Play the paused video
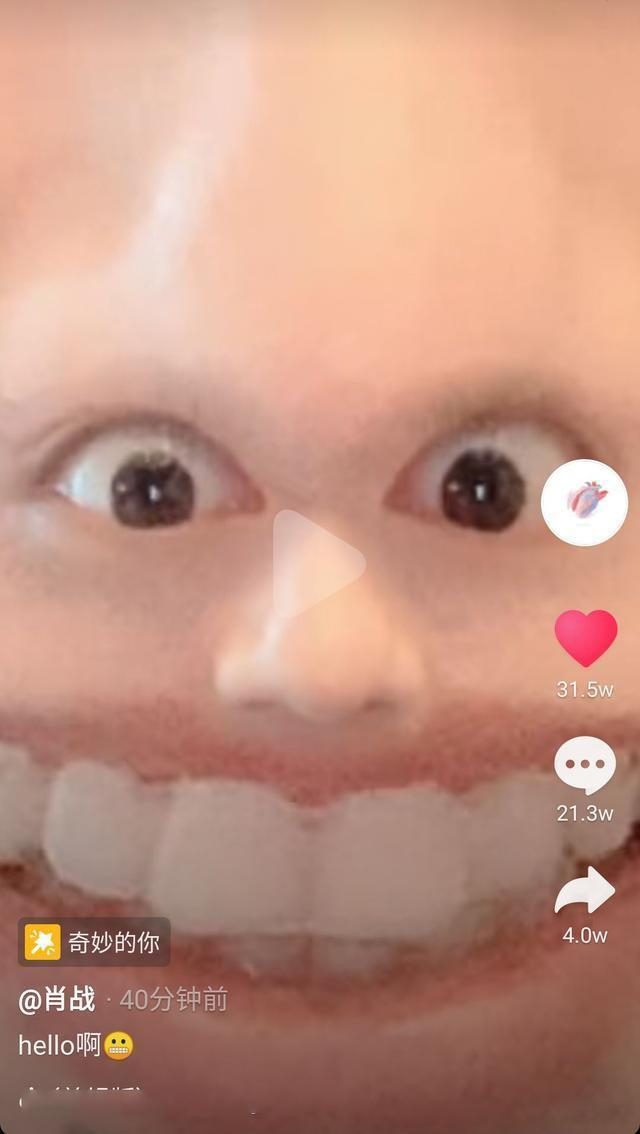 tap(318, 564)
